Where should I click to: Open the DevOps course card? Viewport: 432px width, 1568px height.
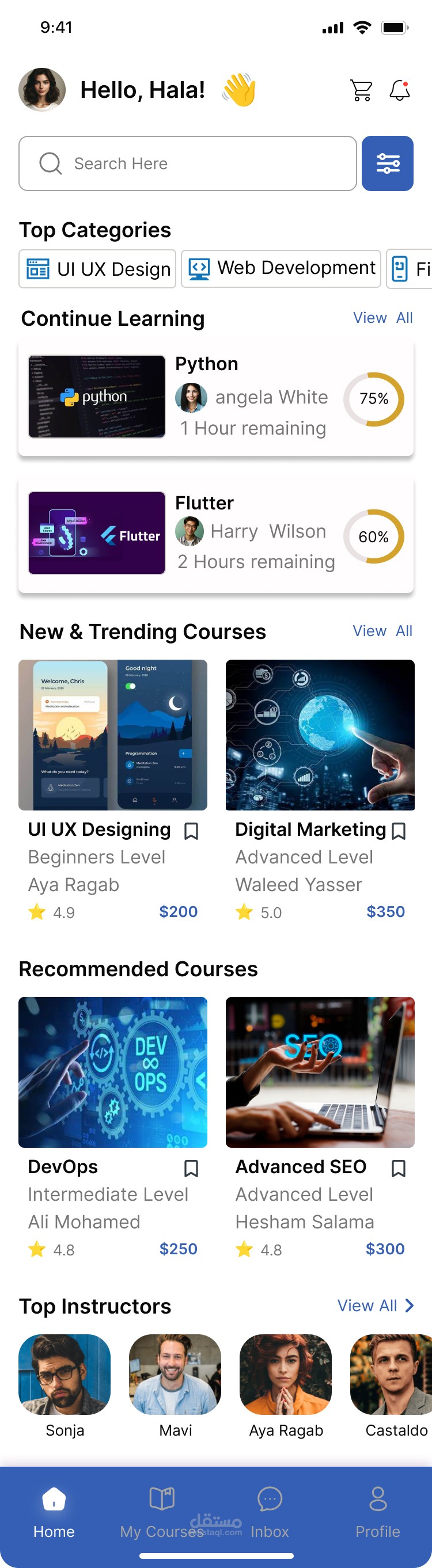tap(113, 1072)
